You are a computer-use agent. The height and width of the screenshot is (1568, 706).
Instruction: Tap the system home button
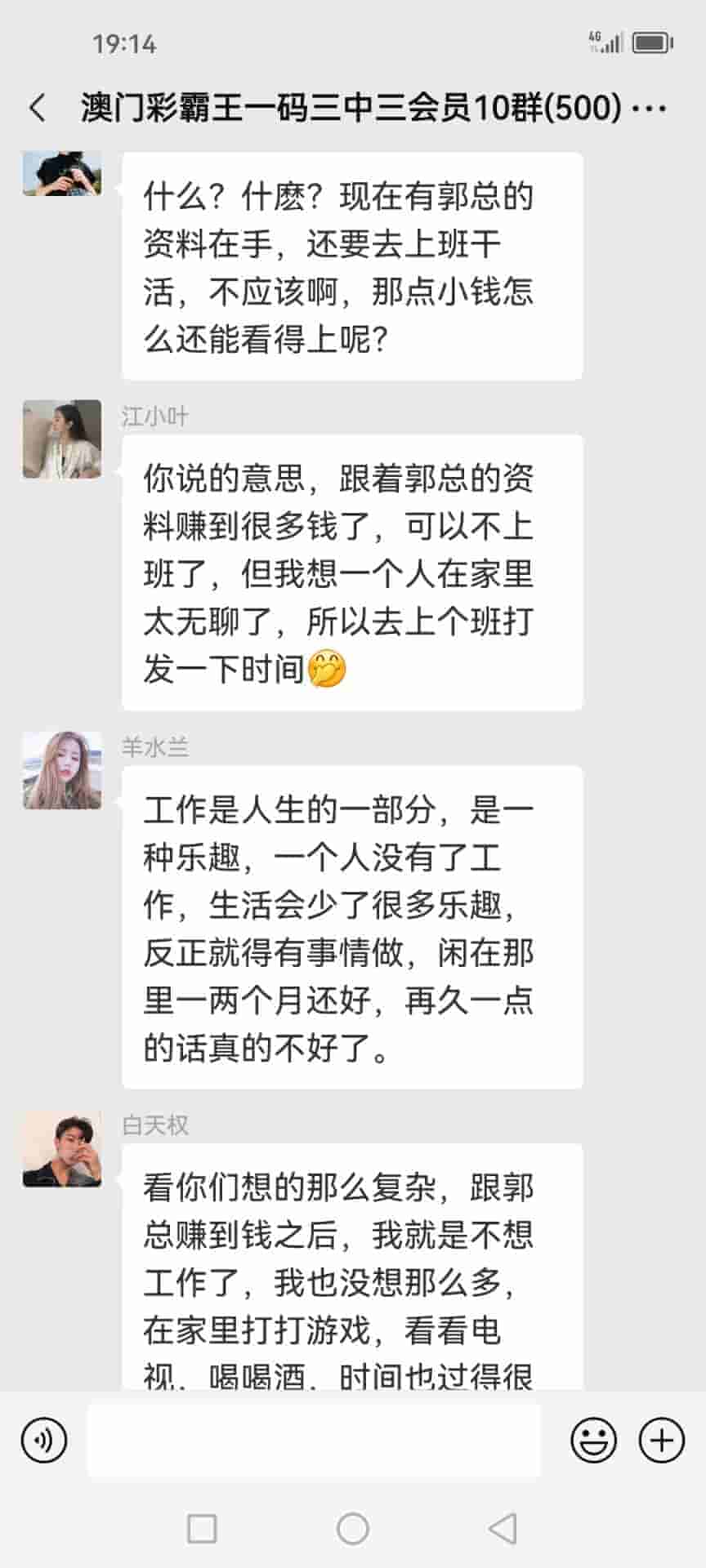click(353, 1528)
